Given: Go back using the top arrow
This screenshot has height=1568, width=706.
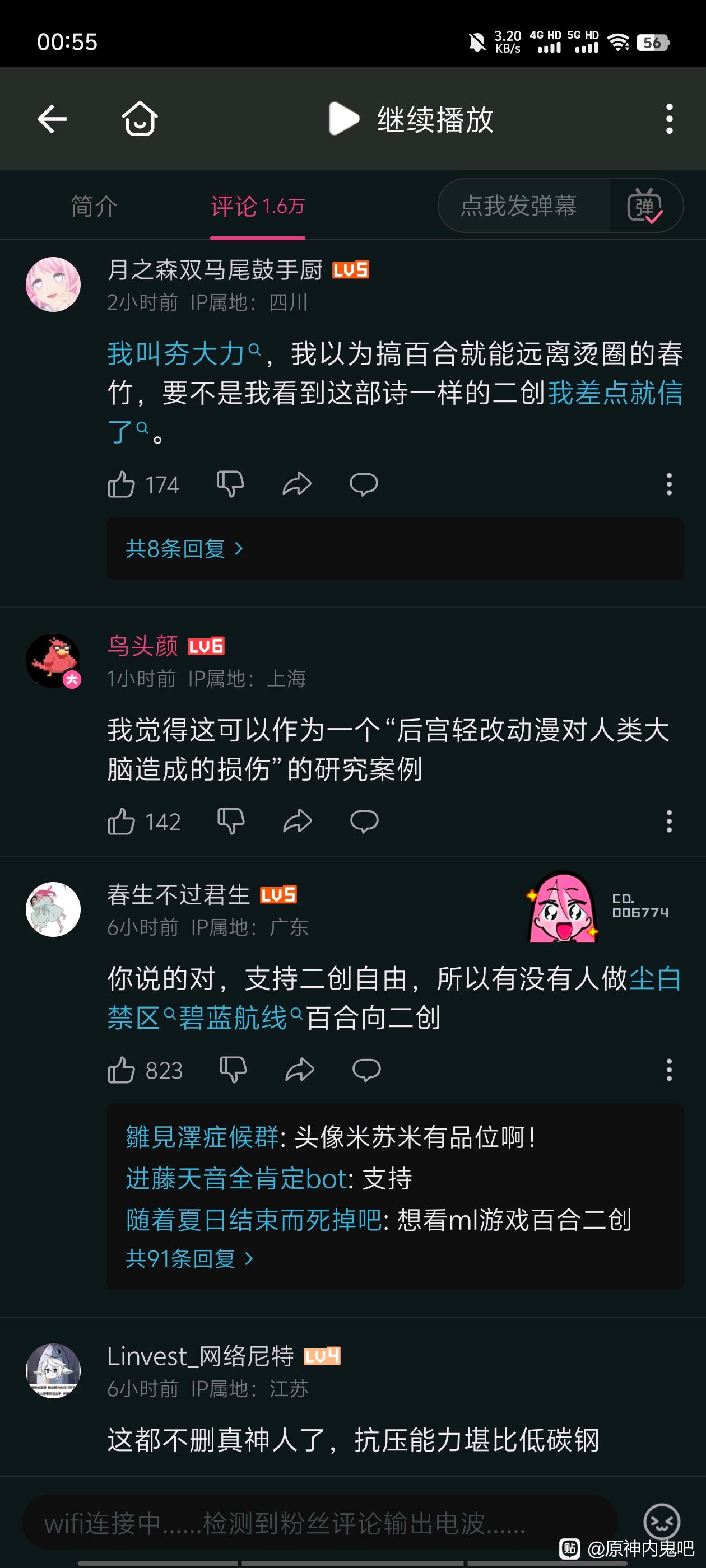Looking at the screenshot, I should pyautogui.click(x=52, y=119).
